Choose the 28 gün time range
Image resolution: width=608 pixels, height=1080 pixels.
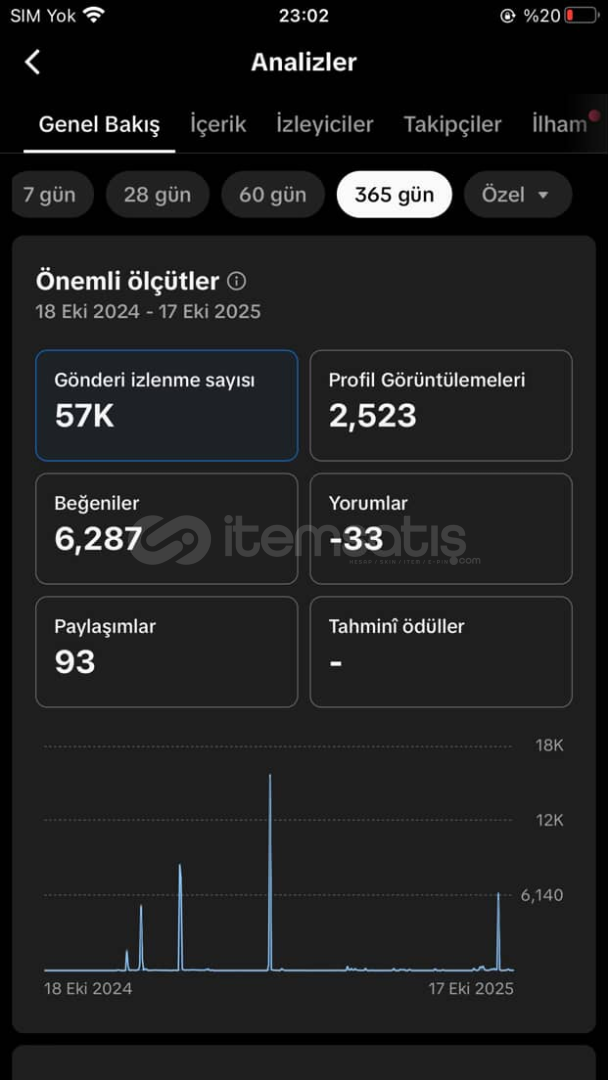pos(157,194)
